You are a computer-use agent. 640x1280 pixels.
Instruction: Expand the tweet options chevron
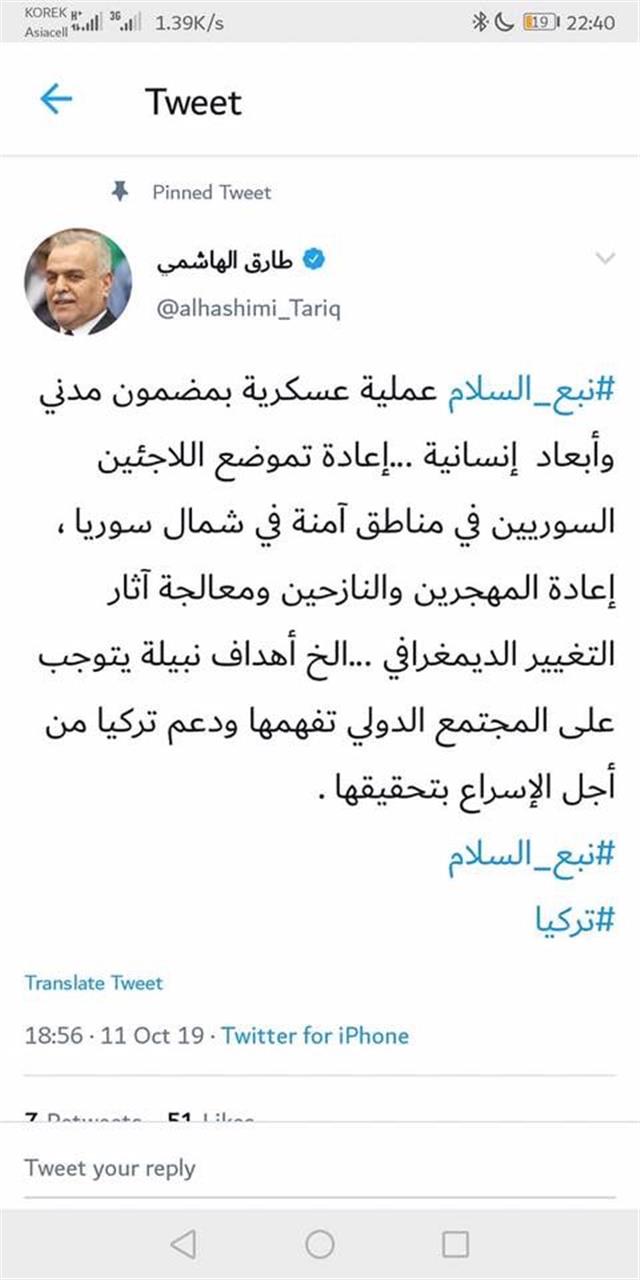point(604,259)
